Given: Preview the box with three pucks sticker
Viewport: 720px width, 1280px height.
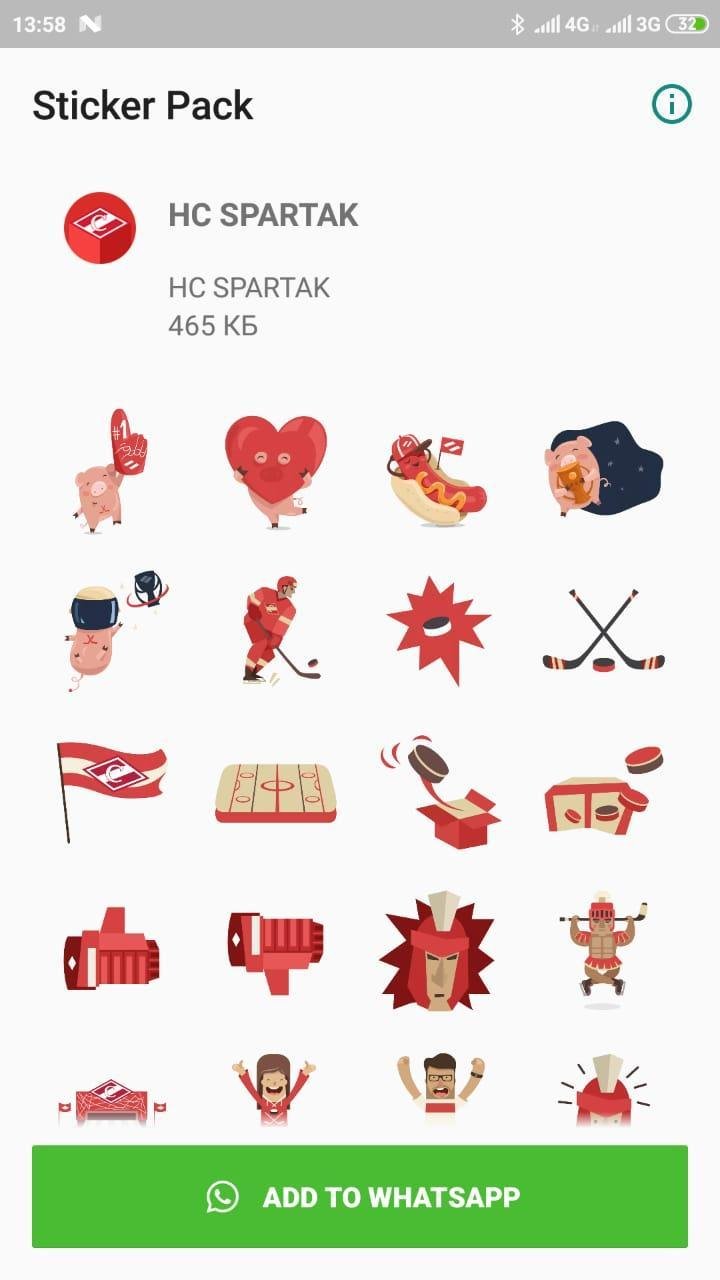Looking at the screenshot, I should point(603,790).
